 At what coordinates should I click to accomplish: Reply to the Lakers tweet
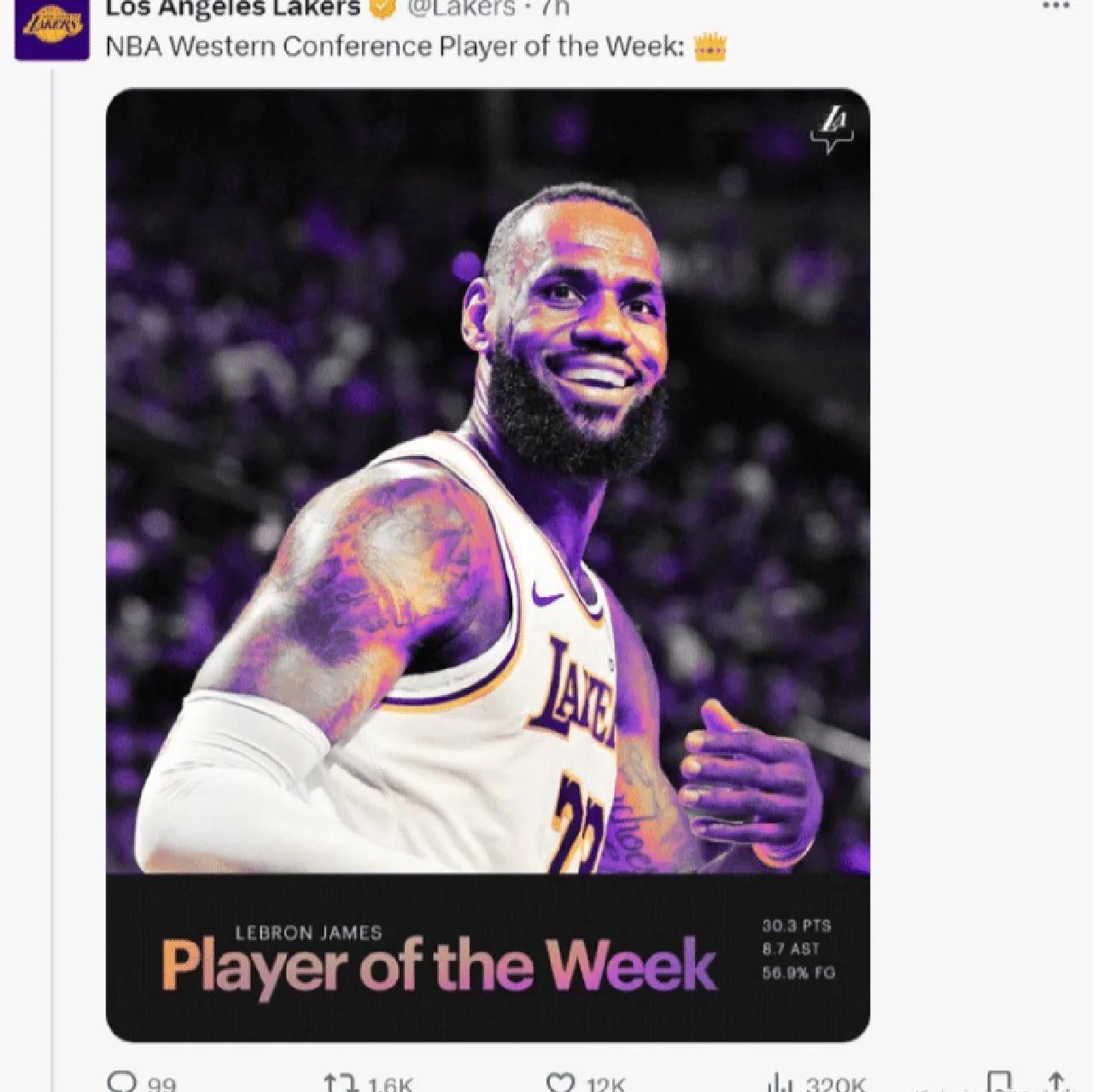pyautogui.click(x=123, y=1083)
